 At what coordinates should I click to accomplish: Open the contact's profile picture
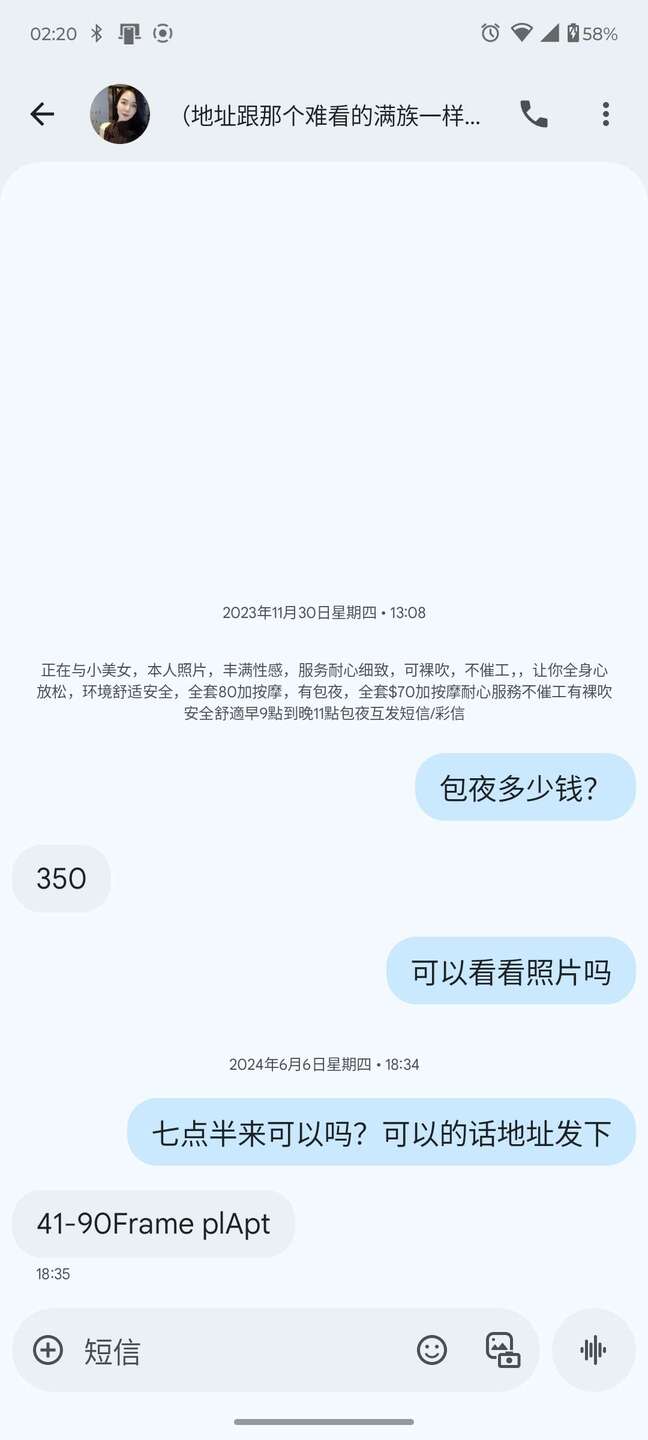tap(120, 114)
